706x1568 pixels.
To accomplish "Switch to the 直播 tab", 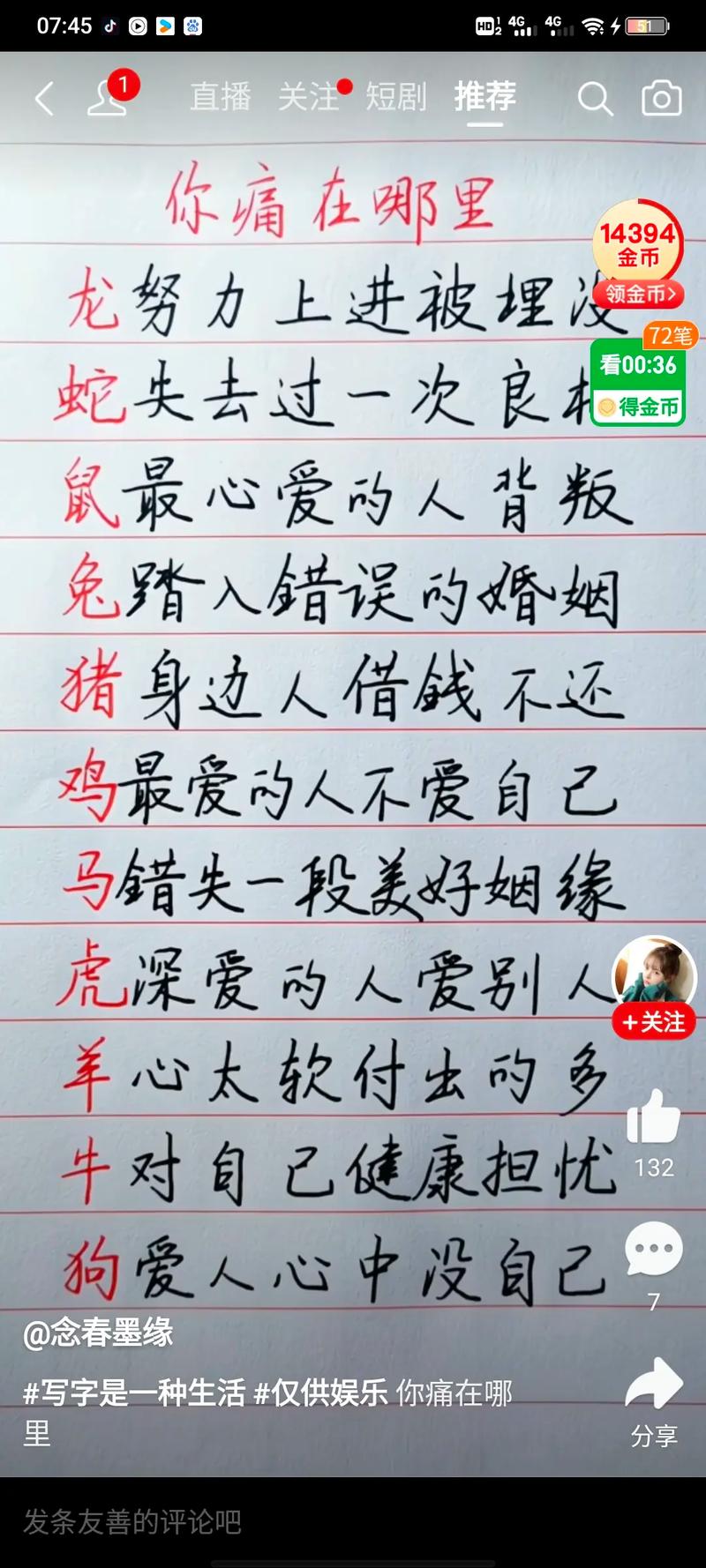I will 221,97.
